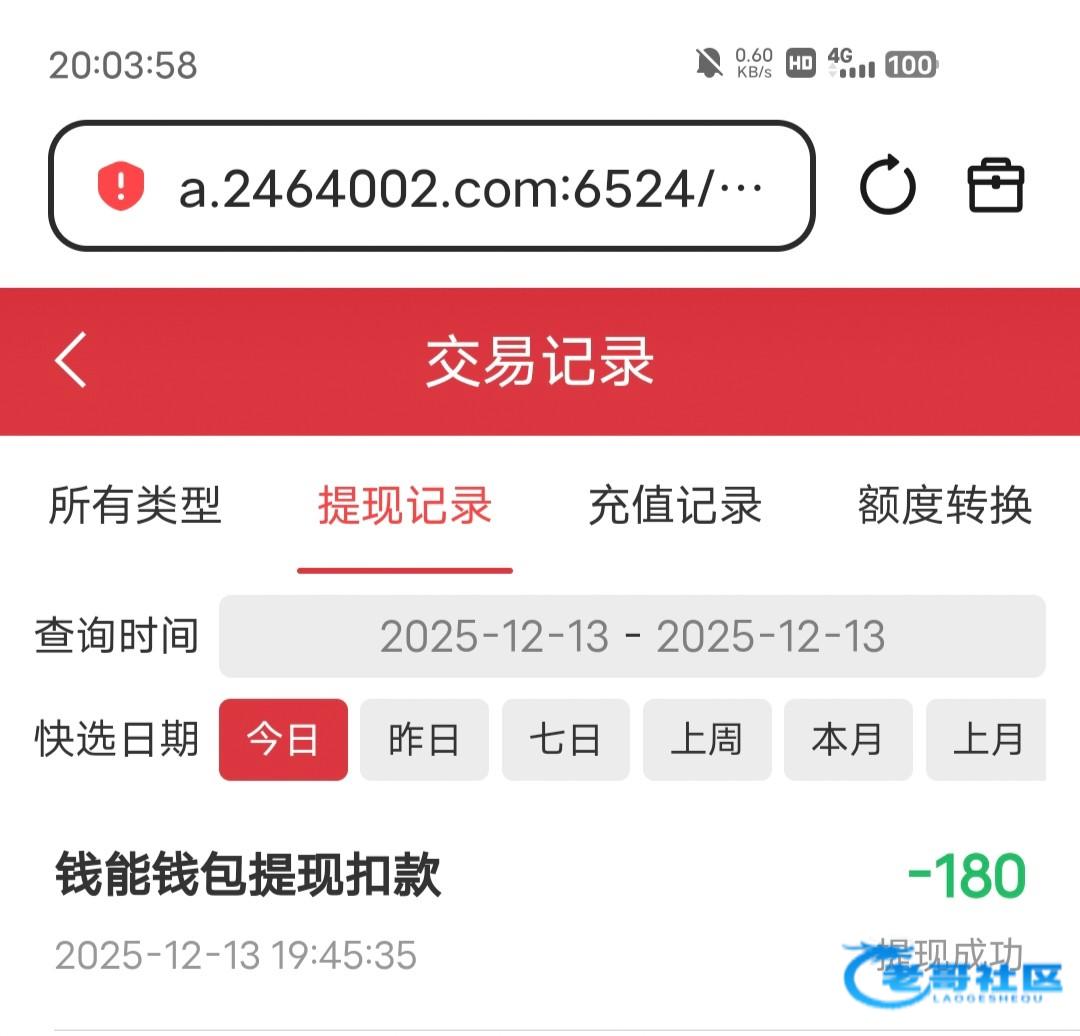Reload the page with refresh icon
The height and width of the screenshot is (1036, 1080).
point(887,187)
